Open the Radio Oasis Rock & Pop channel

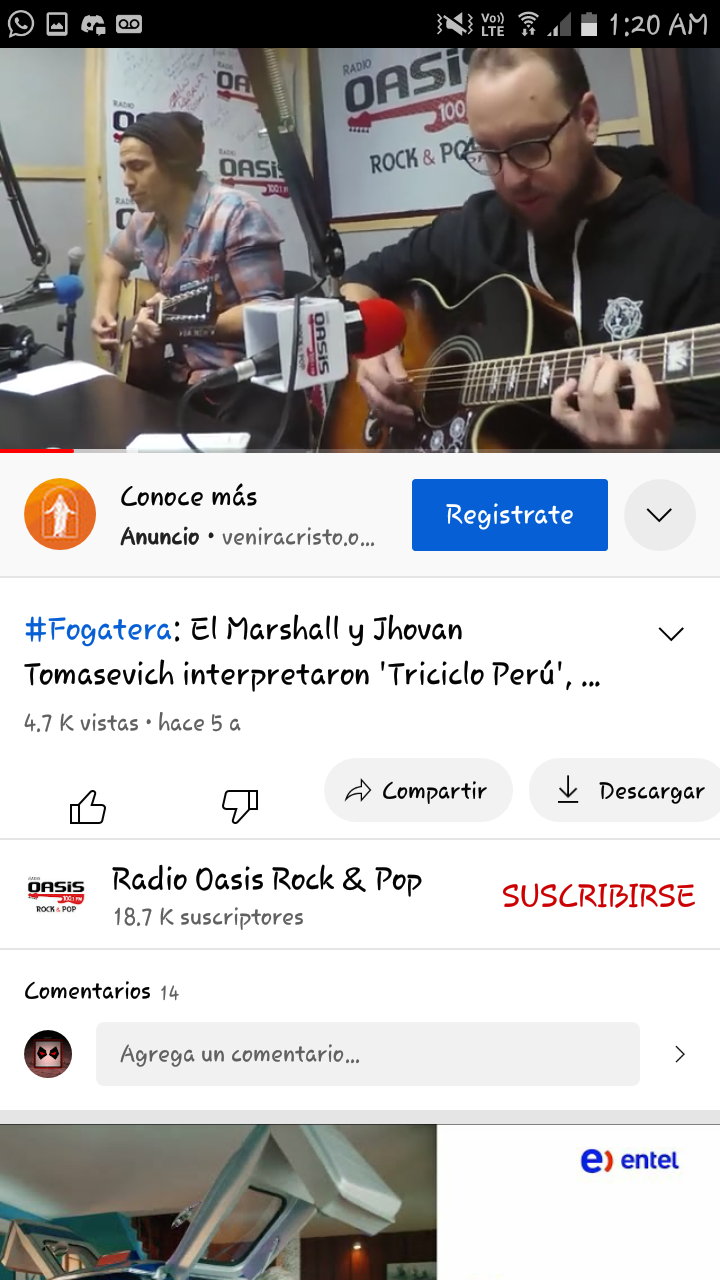[x=266, y=881]
